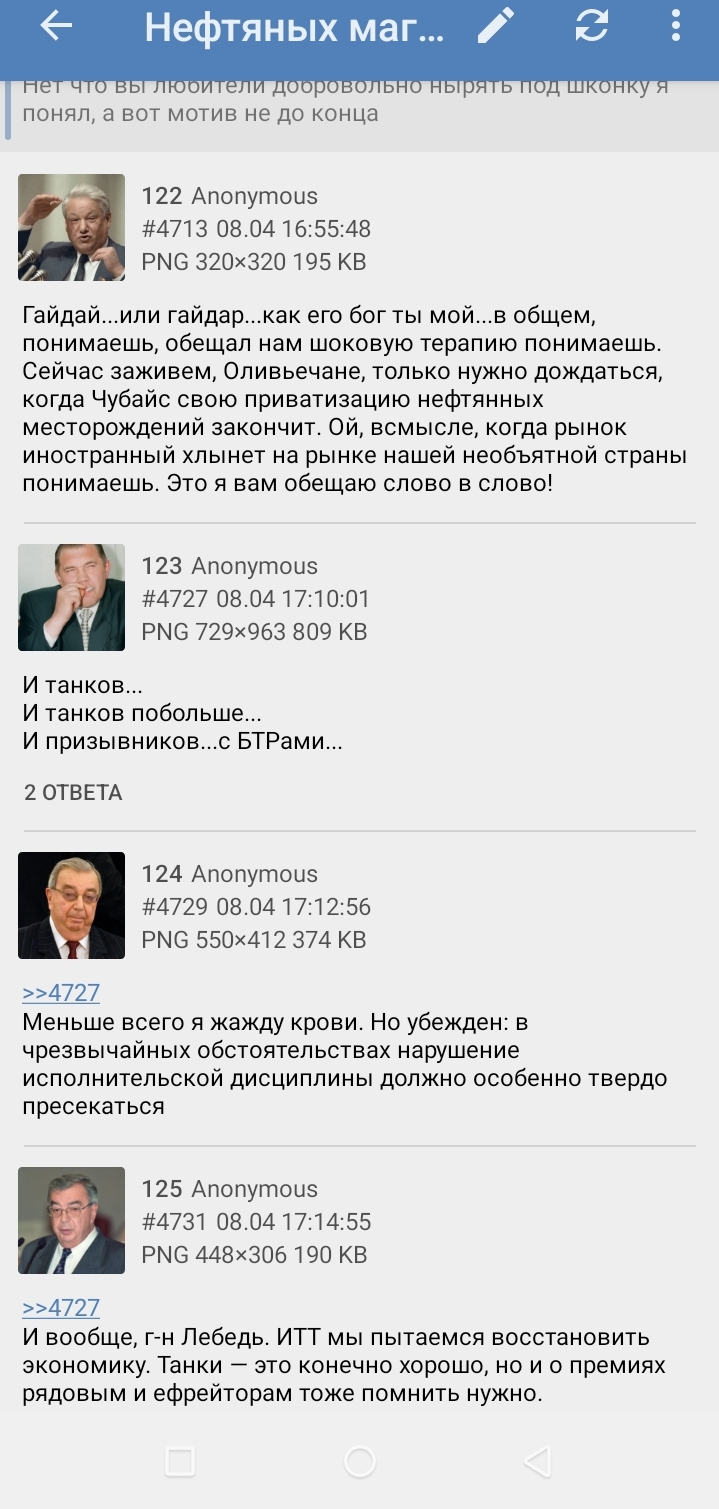This screenshot has width=719, height=1509.
Task: Tap the system home button
Action: (x=360, y=1462)
